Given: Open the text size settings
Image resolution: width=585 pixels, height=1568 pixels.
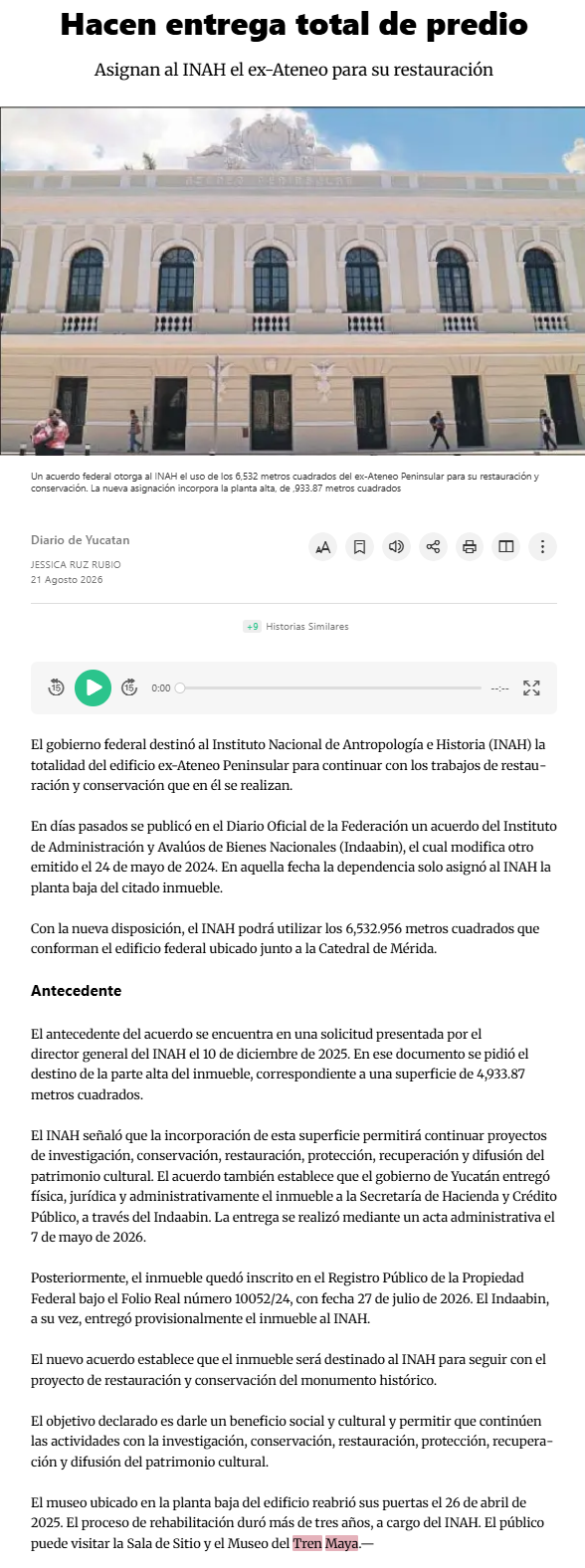Looking at the screenshot, I should click(x=322, y=546).
